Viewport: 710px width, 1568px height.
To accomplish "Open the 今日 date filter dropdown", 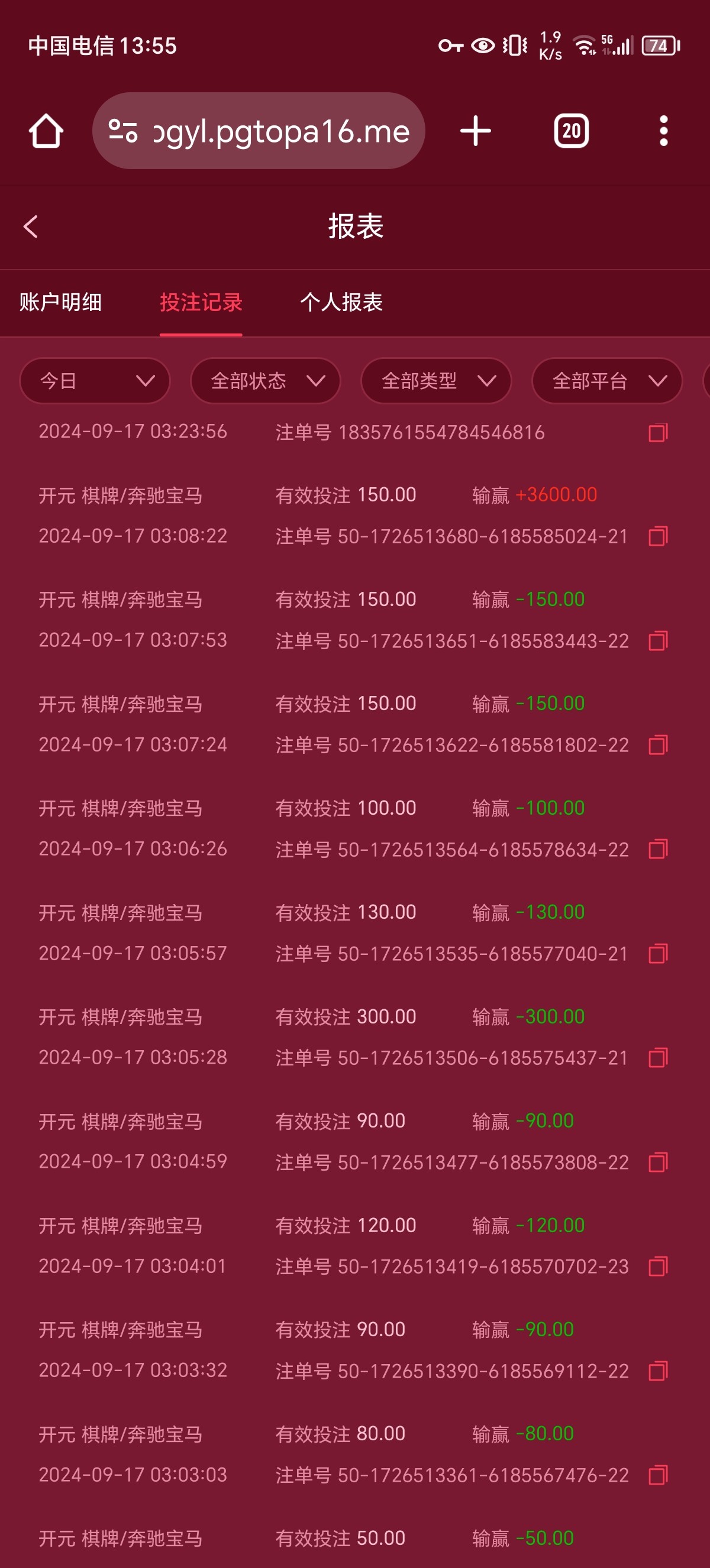I will [95, 380].
